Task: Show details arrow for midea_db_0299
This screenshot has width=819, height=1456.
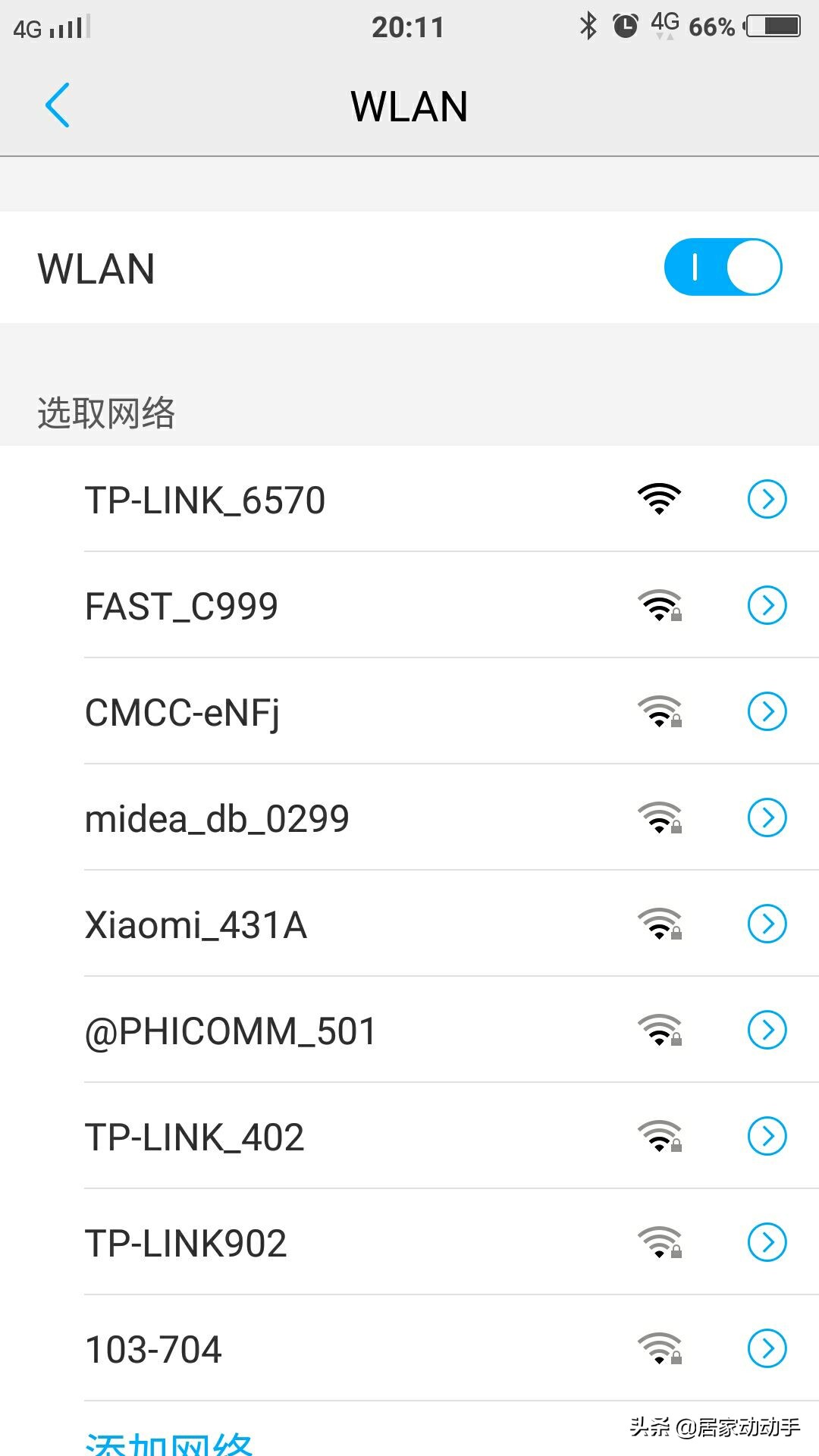Action: 767,817
